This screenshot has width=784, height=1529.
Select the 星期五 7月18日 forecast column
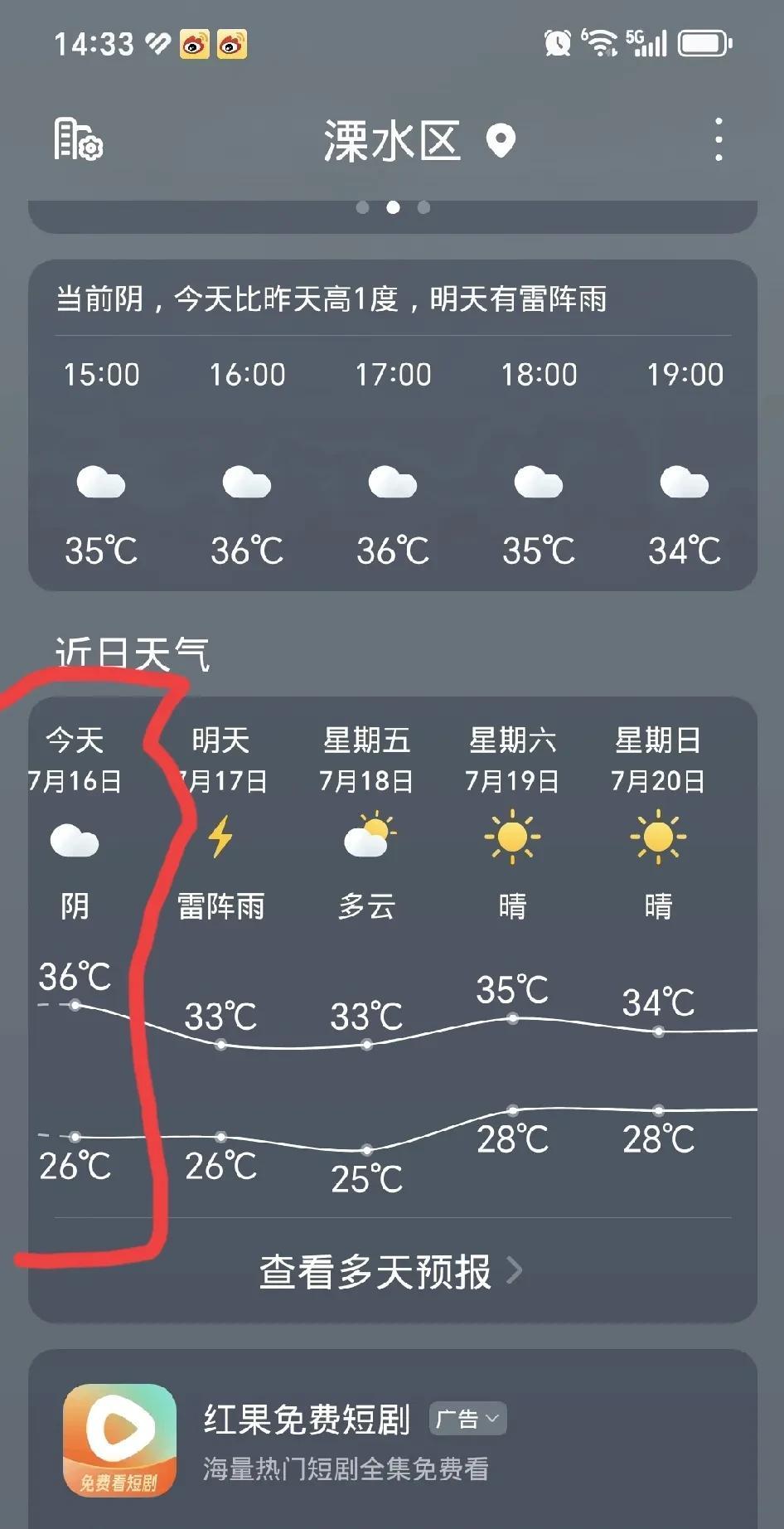click(x=366, y=954)
